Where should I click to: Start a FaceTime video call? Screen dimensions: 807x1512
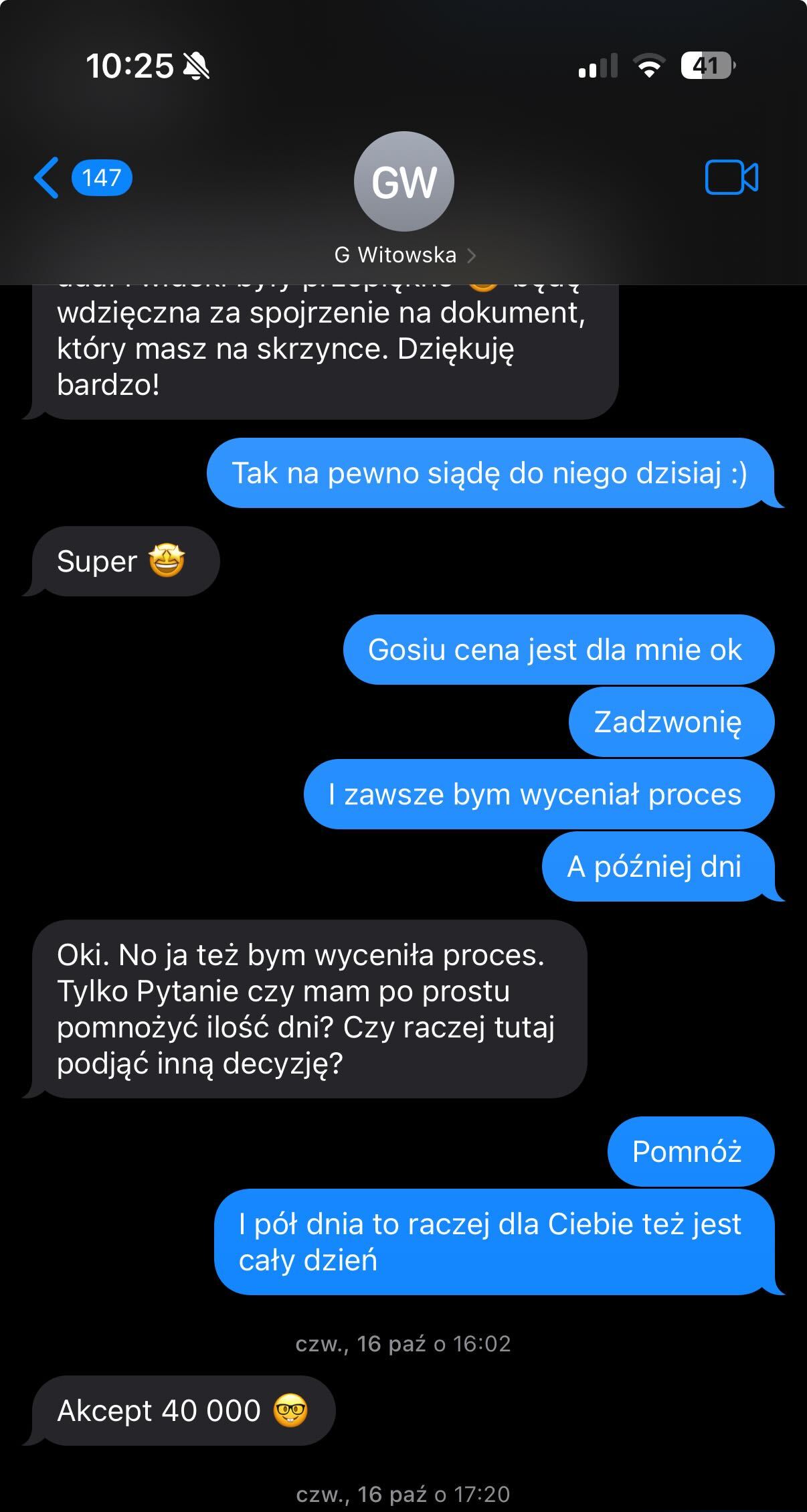731,178
